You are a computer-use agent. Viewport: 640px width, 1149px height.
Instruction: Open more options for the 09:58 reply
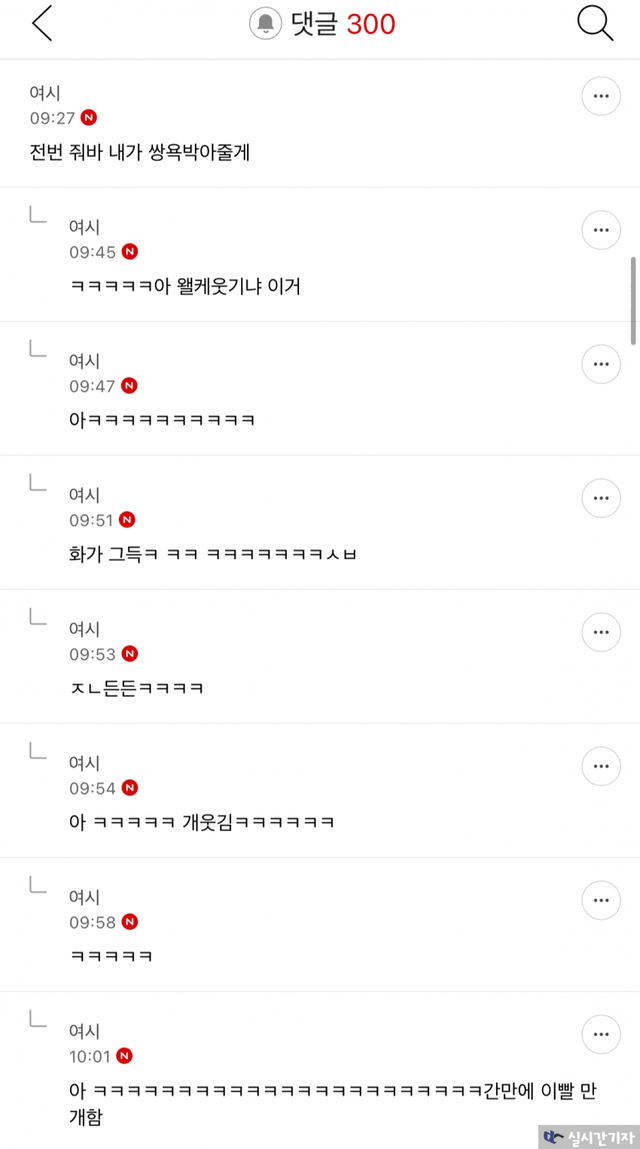click(x=601, y=901)
